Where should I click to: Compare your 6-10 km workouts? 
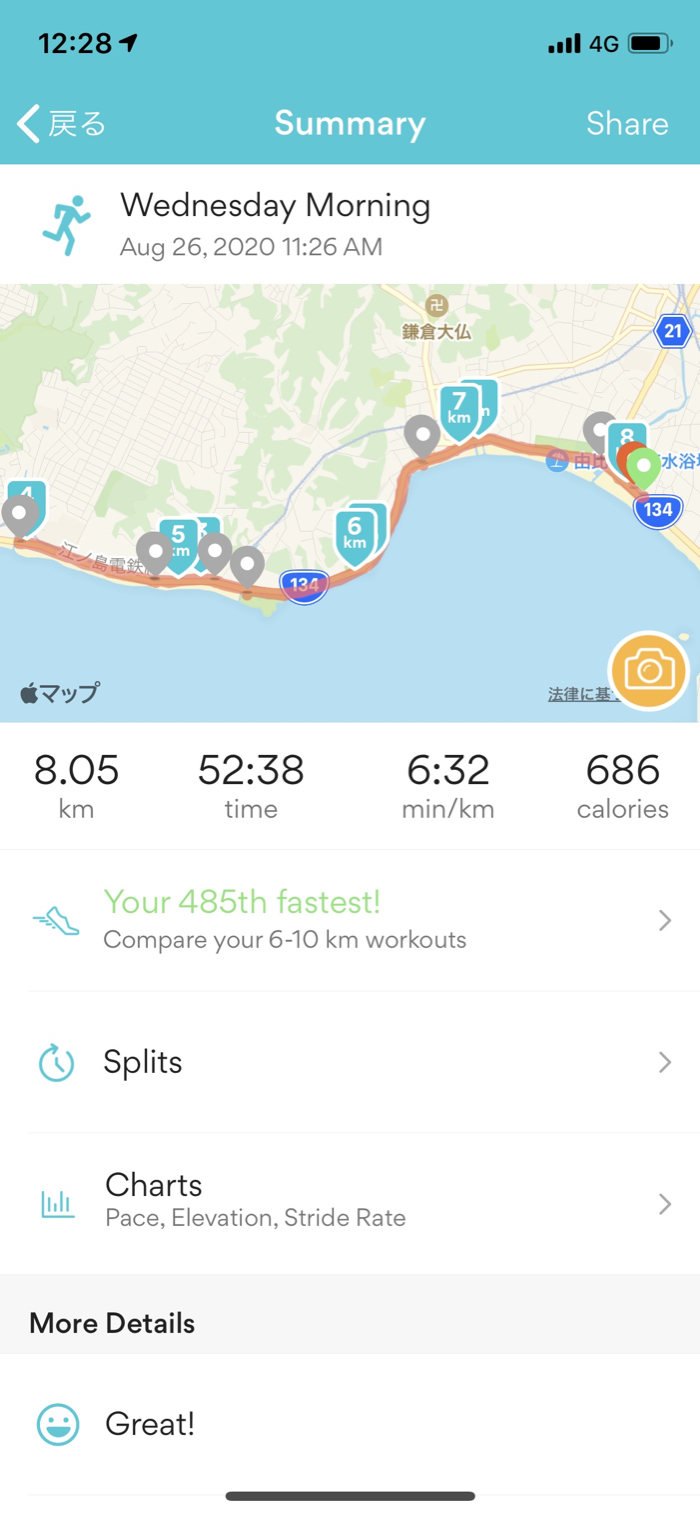[x=350, y=920]
